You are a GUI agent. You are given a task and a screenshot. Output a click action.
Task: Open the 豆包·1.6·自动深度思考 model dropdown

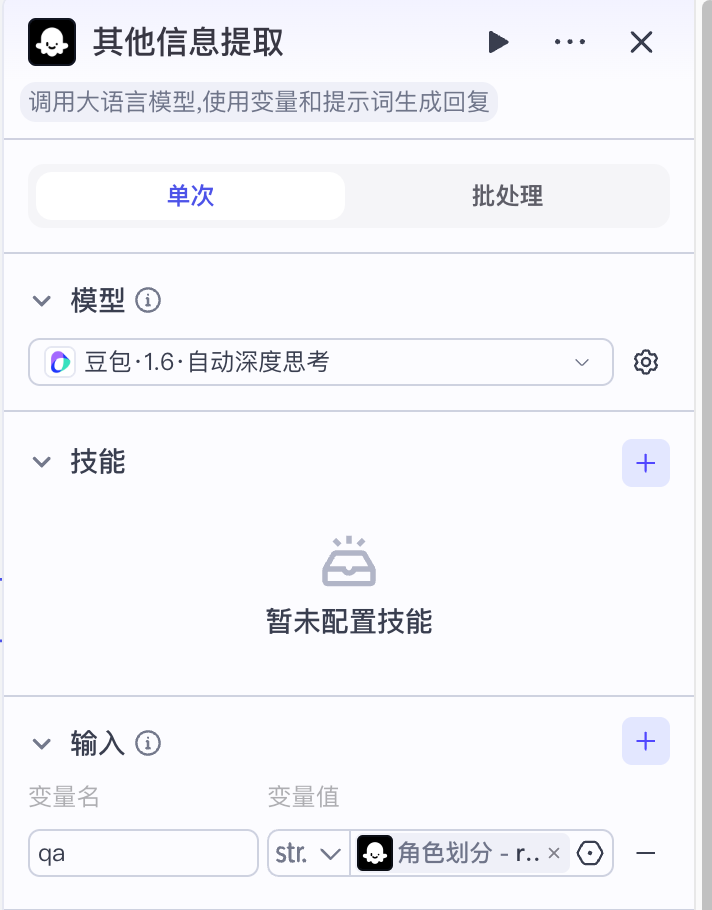pyautogui.click(x=320, y=362)
